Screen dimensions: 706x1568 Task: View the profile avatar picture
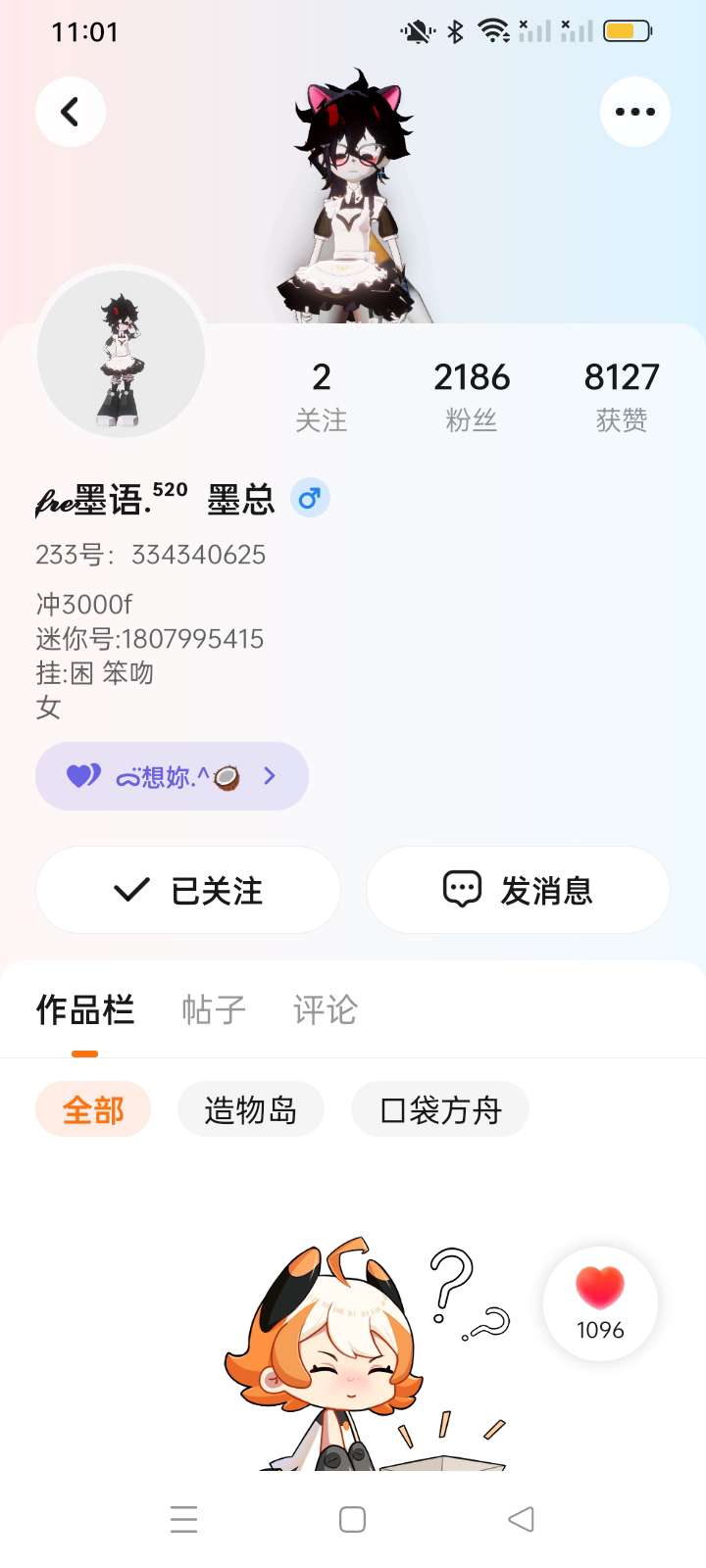coord(121,354)
